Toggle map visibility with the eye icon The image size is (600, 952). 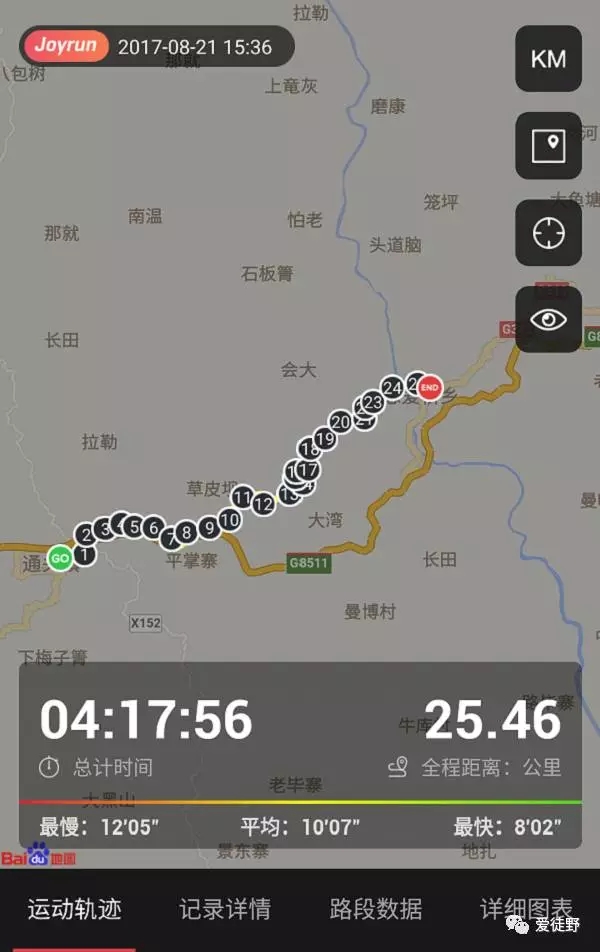coord(548,319)
